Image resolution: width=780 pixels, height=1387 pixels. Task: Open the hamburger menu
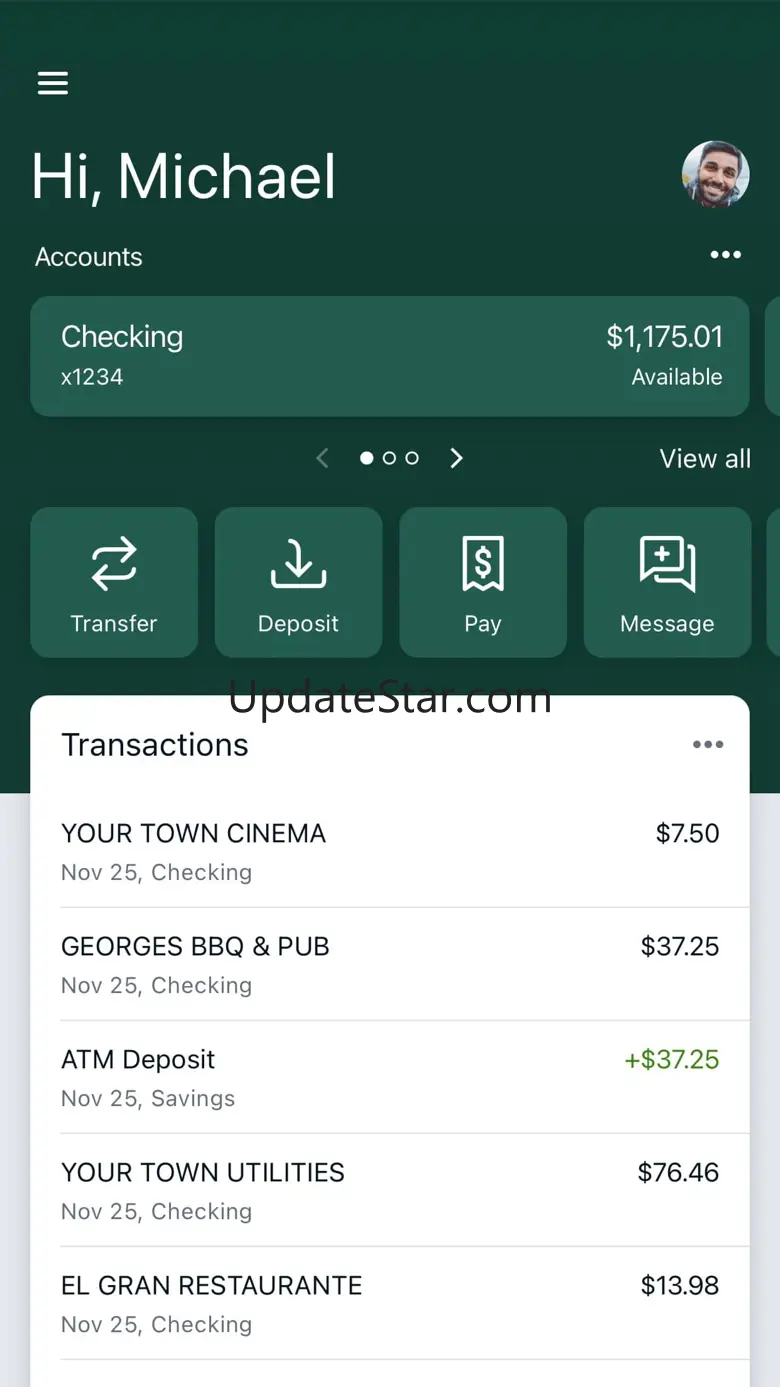coord(53,84)
